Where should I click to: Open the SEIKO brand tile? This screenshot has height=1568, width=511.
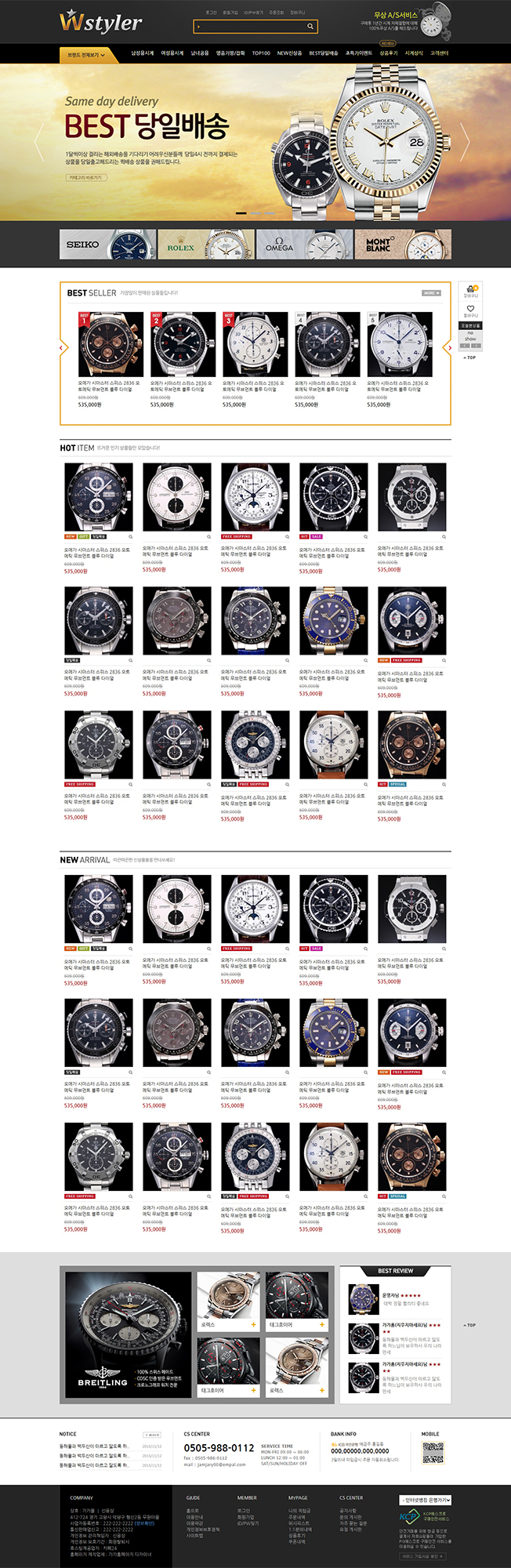[x=107, y=245]
